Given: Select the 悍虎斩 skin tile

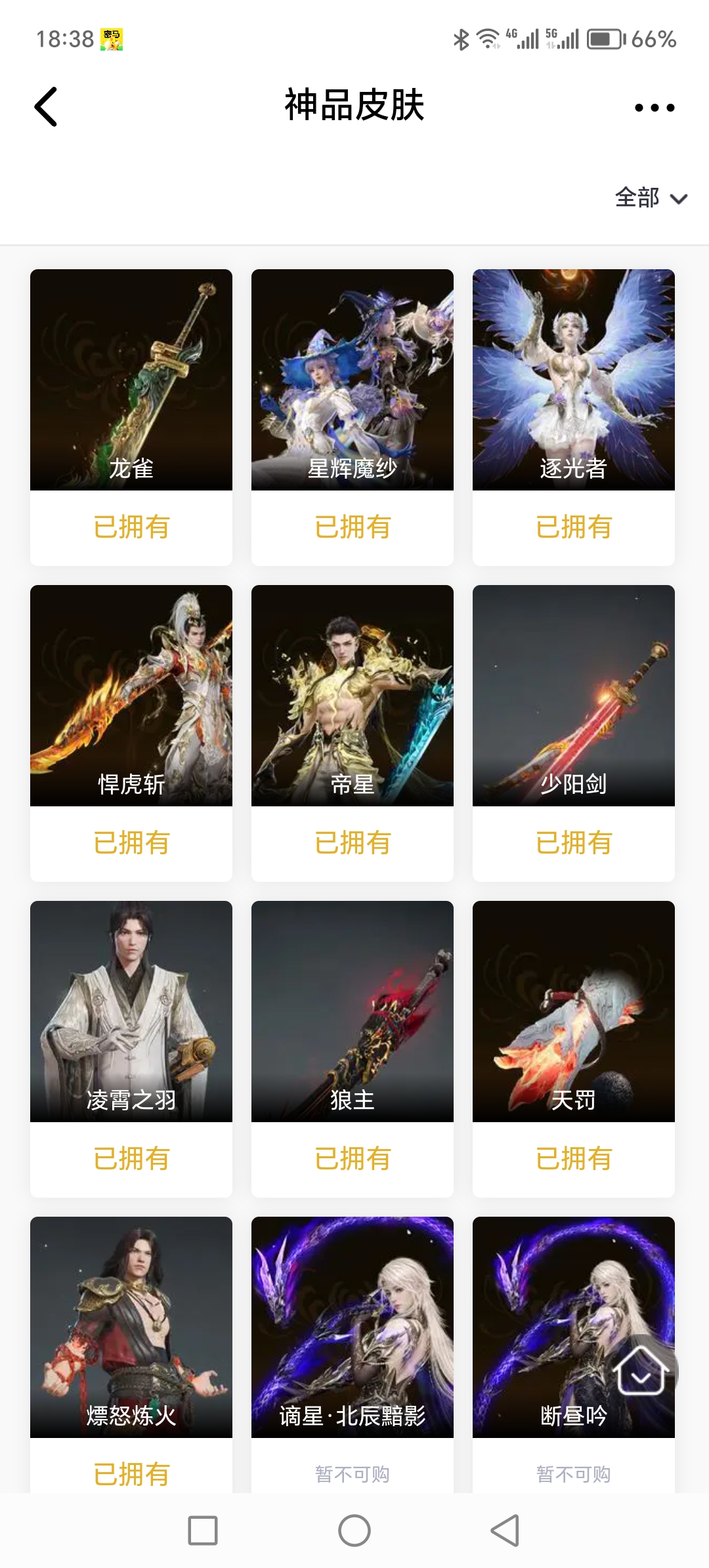Looking at the screenshot, I should tap(131, 695).
